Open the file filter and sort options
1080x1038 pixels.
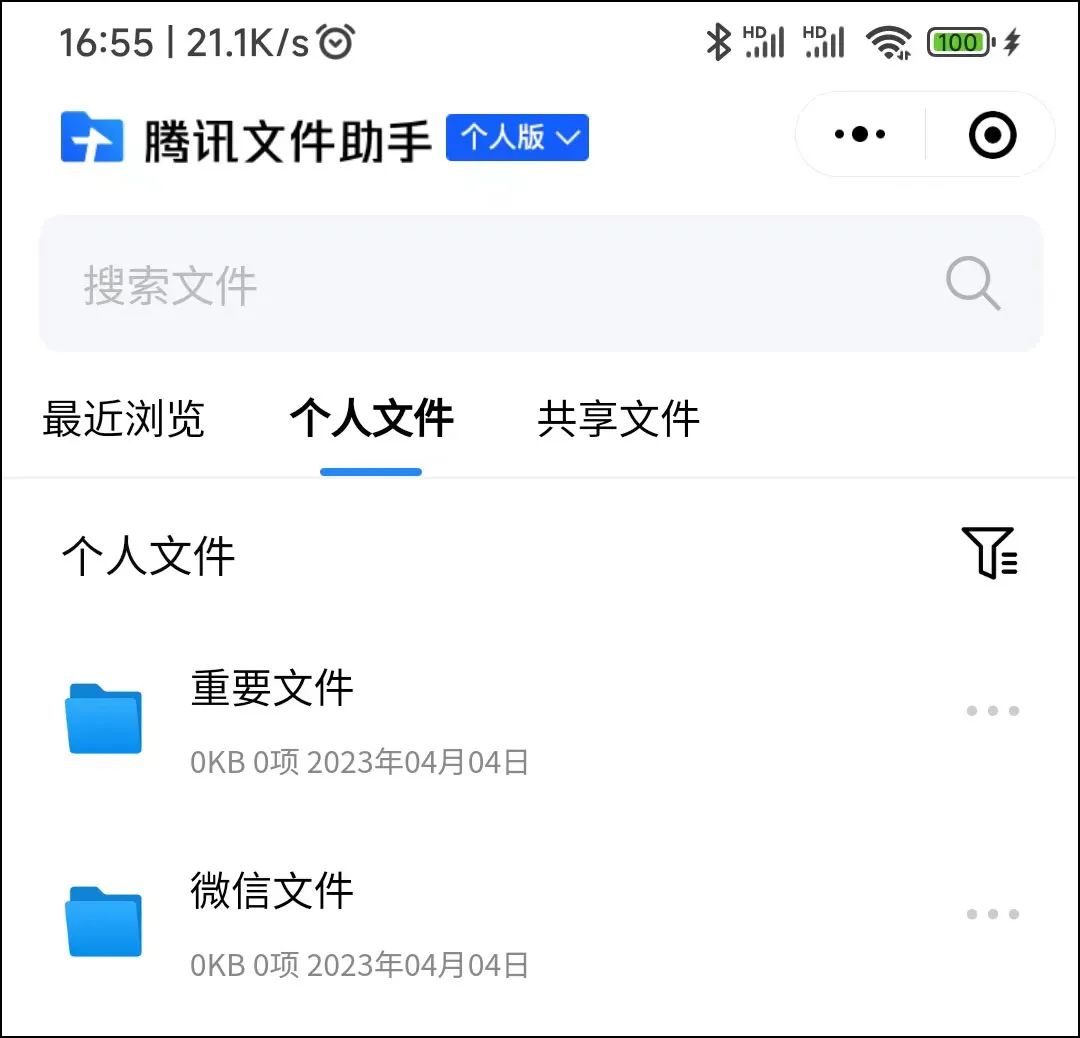pos(990,552)
